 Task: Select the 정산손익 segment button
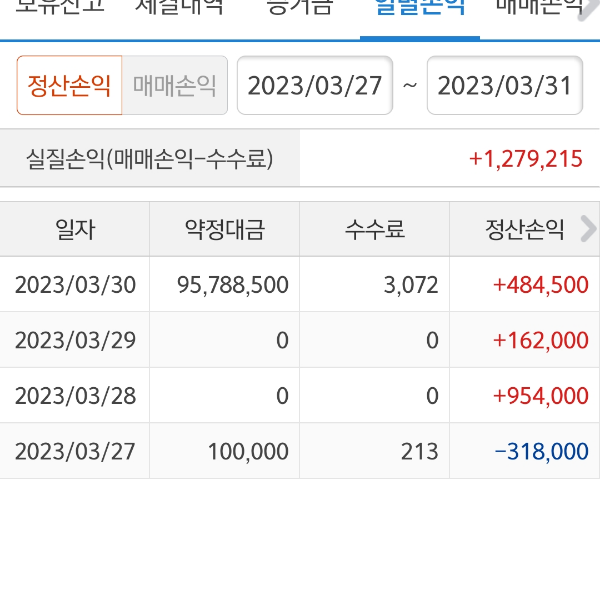click(69, 85)
